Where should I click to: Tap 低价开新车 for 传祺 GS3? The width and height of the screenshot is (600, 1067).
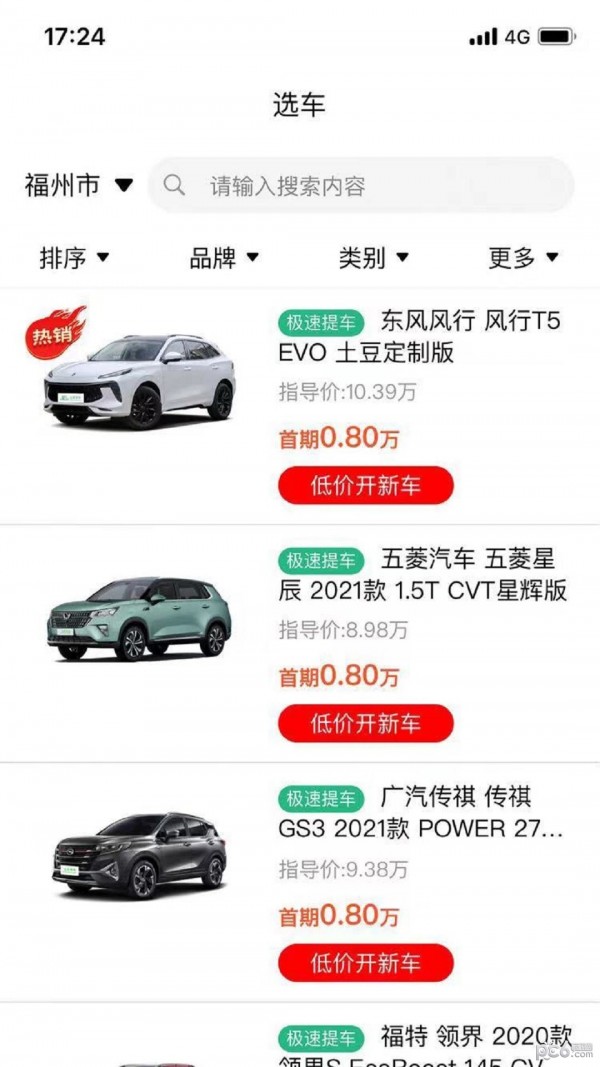pos(365,962)
